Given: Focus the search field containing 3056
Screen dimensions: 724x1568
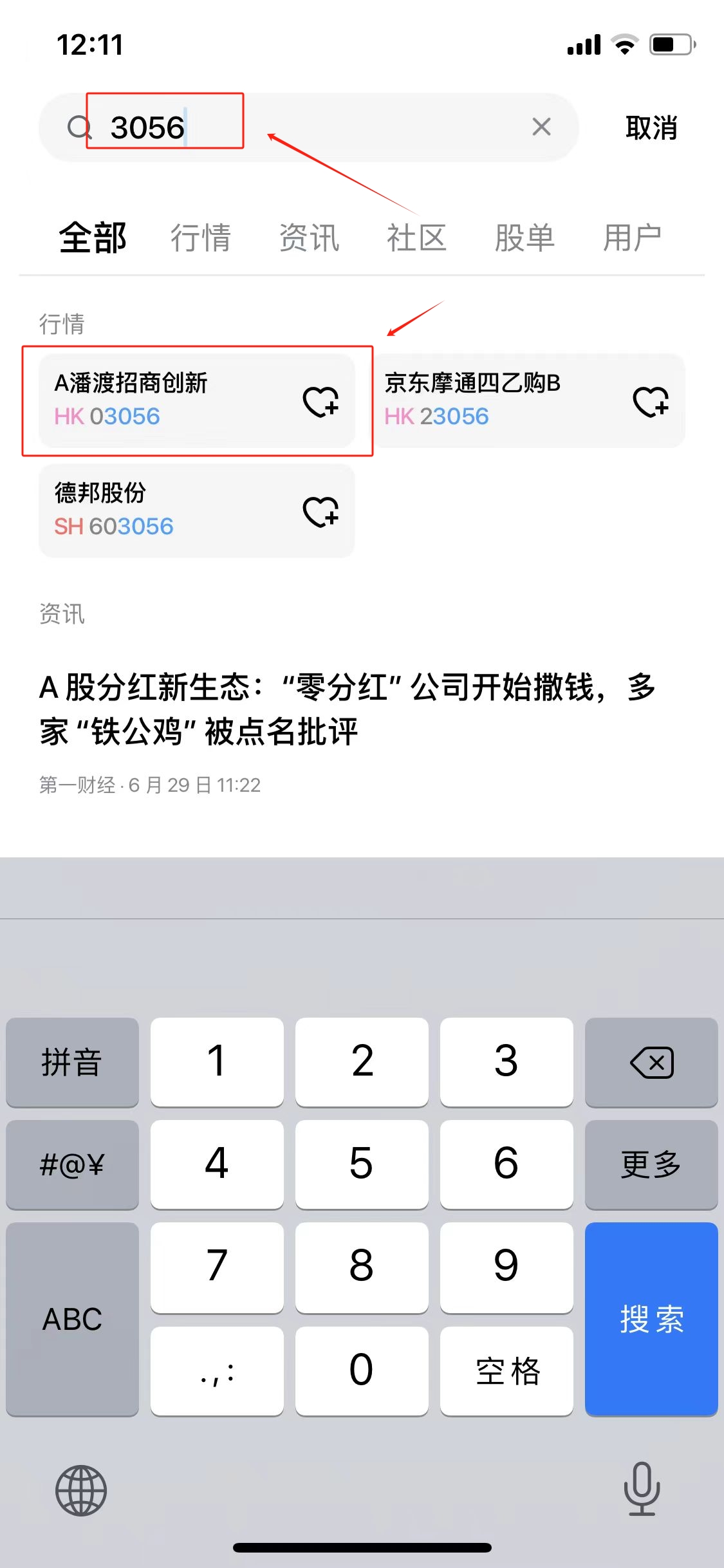Looking at the screenshot, I should pos(322,127).
